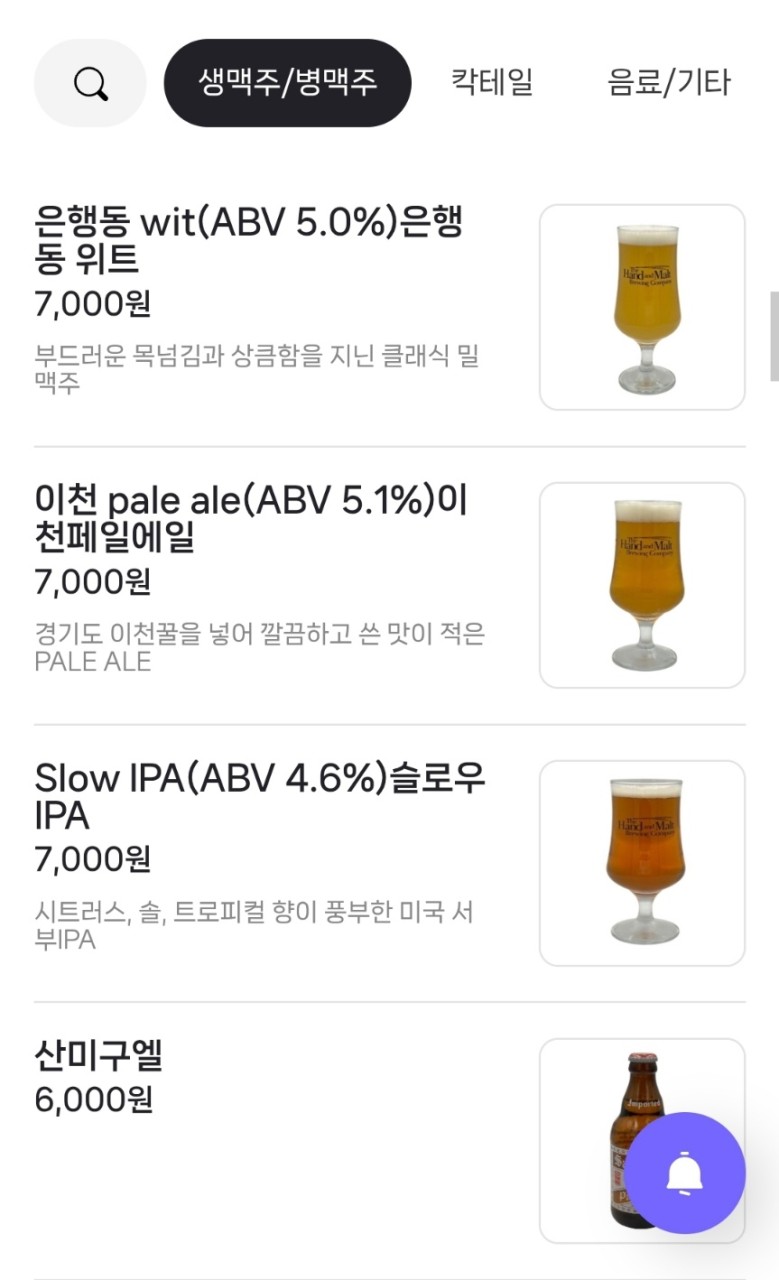Open the 은행동 wit beer item

coord(389,308)
